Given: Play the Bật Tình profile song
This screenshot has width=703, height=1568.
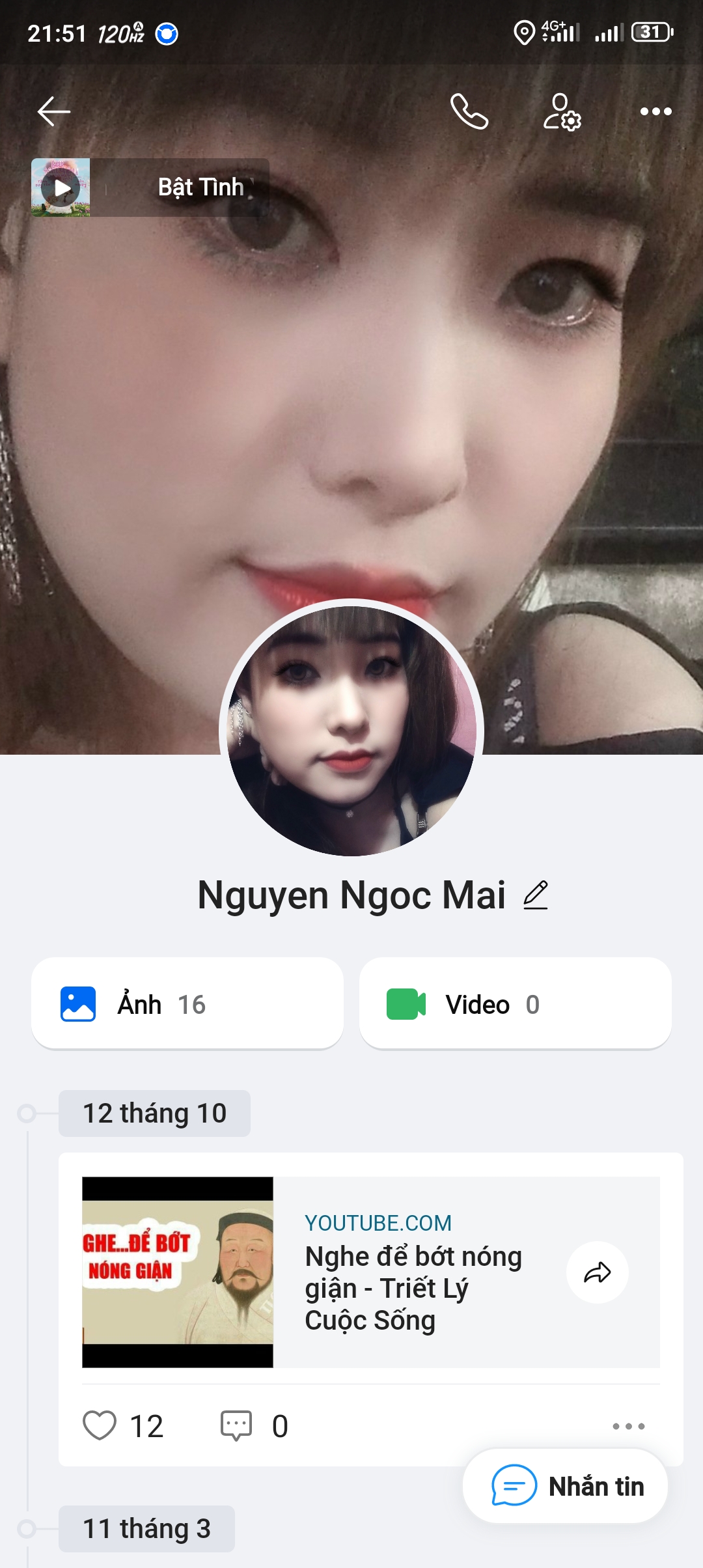Looking at the screenshot, I should coord(63,188).
